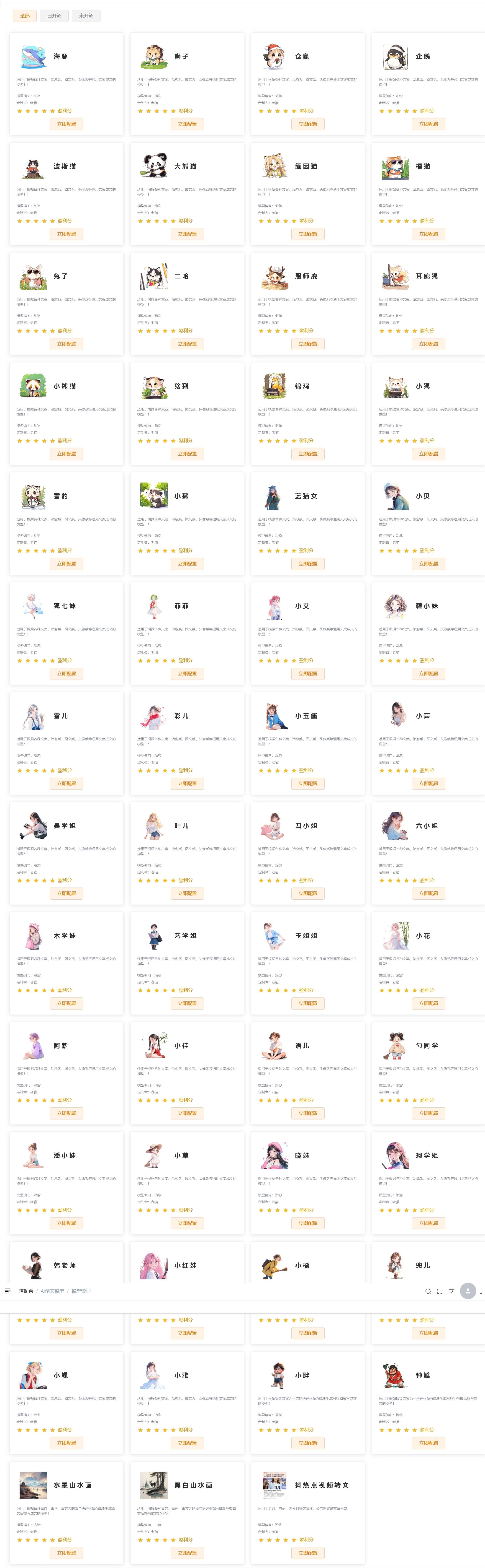Toggle fullscreen mode

click(439, 1291)
